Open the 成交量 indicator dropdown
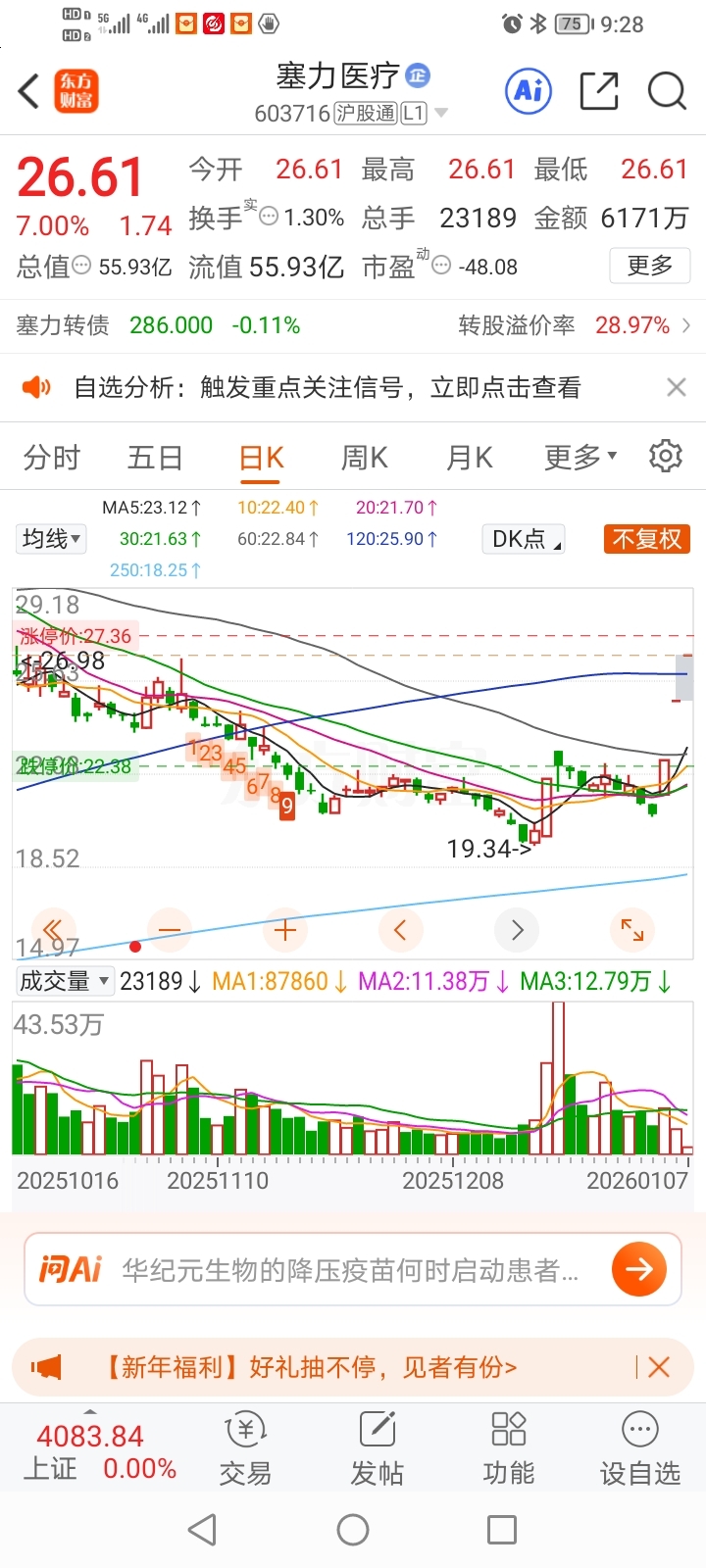 (65, 981)
